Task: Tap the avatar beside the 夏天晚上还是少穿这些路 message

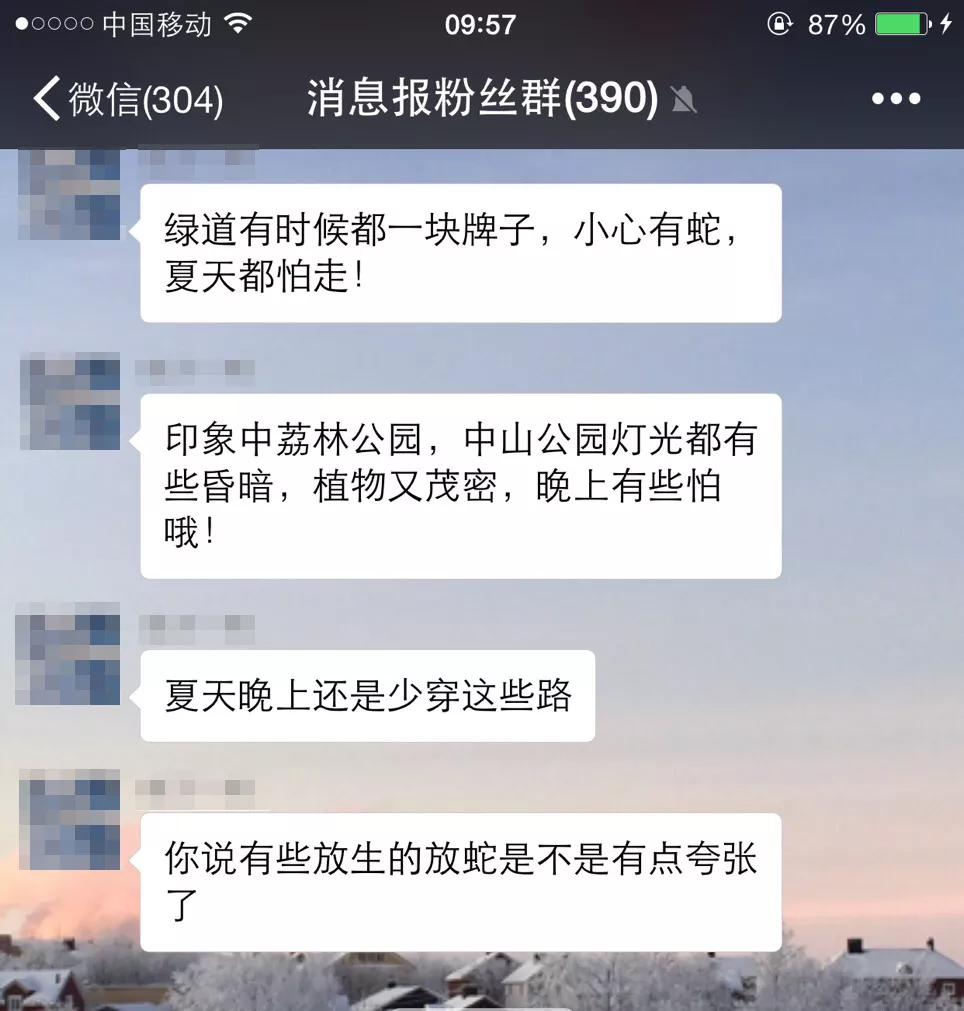Action: click(x=69, y=653)
